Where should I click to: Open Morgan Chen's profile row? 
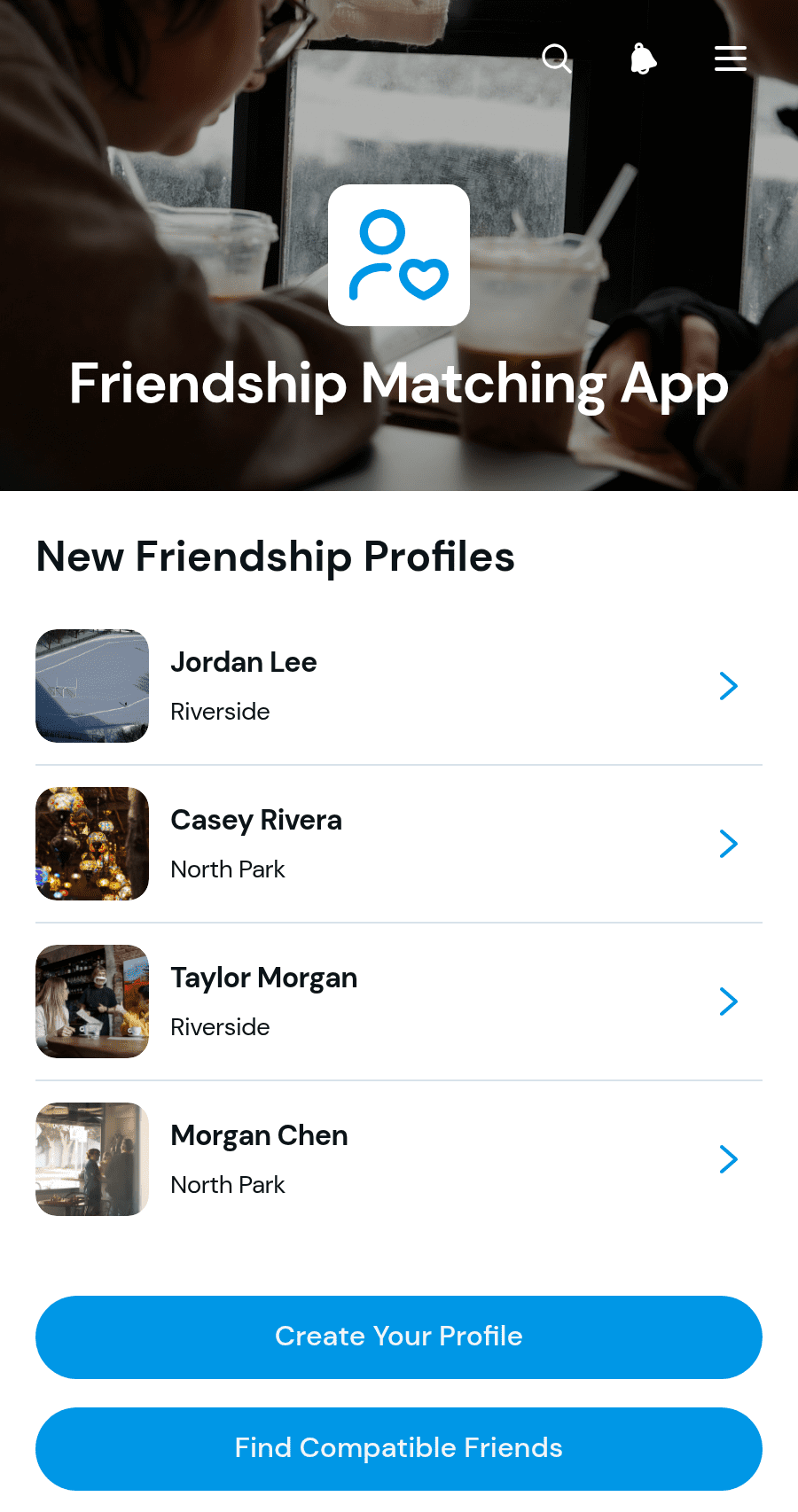click(x=399, y=1159)
